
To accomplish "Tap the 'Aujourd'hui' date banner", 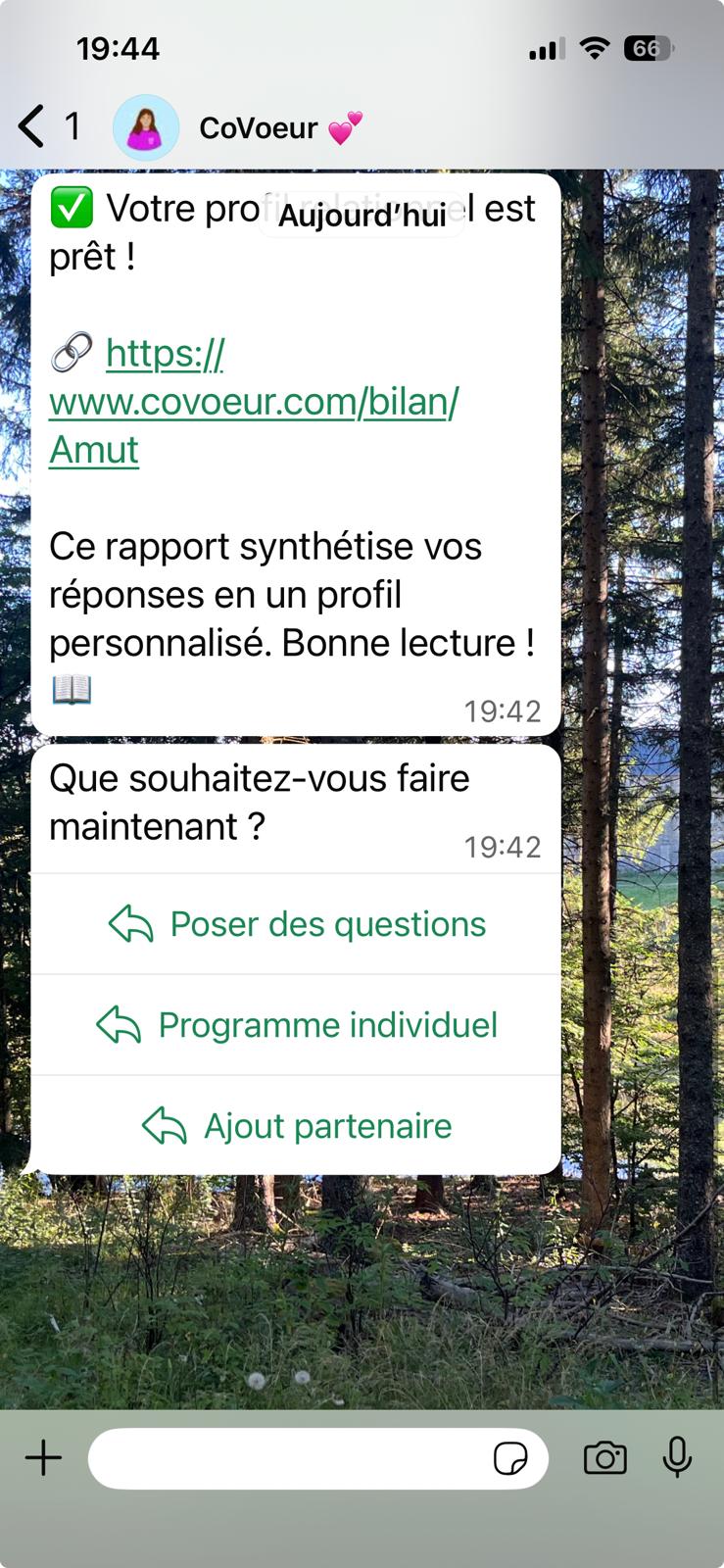I will pos(361,217).
